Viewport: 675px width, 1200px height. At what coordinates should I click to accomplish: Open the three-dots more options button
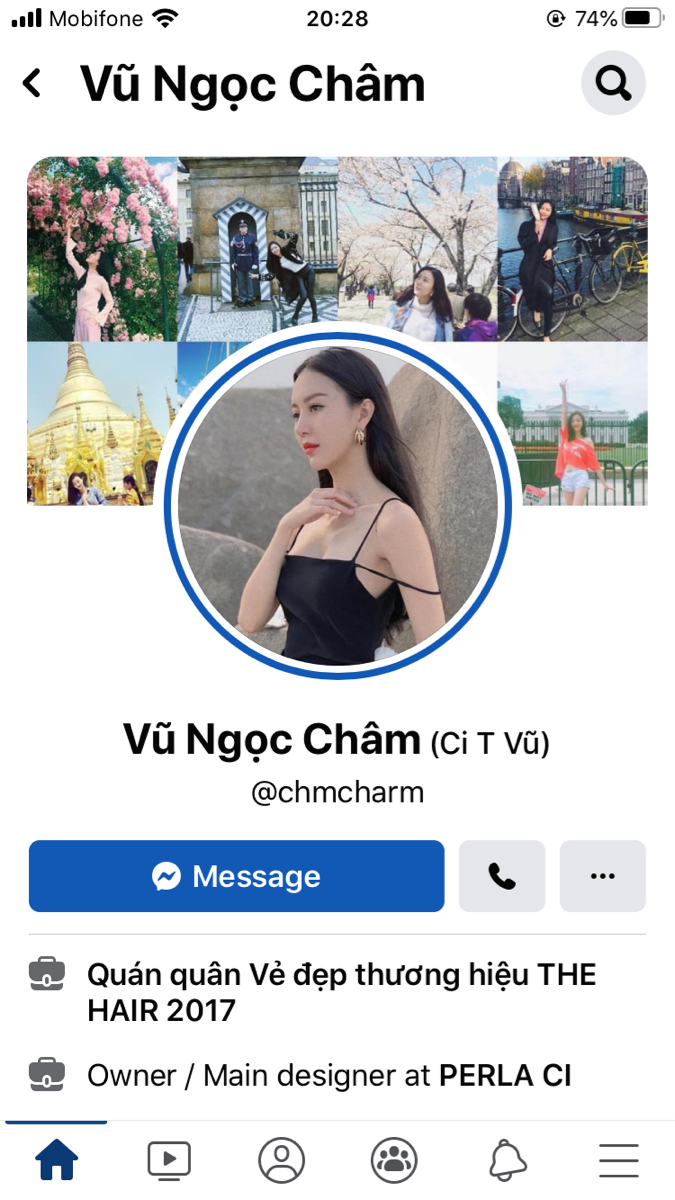(x=603, y=876)
